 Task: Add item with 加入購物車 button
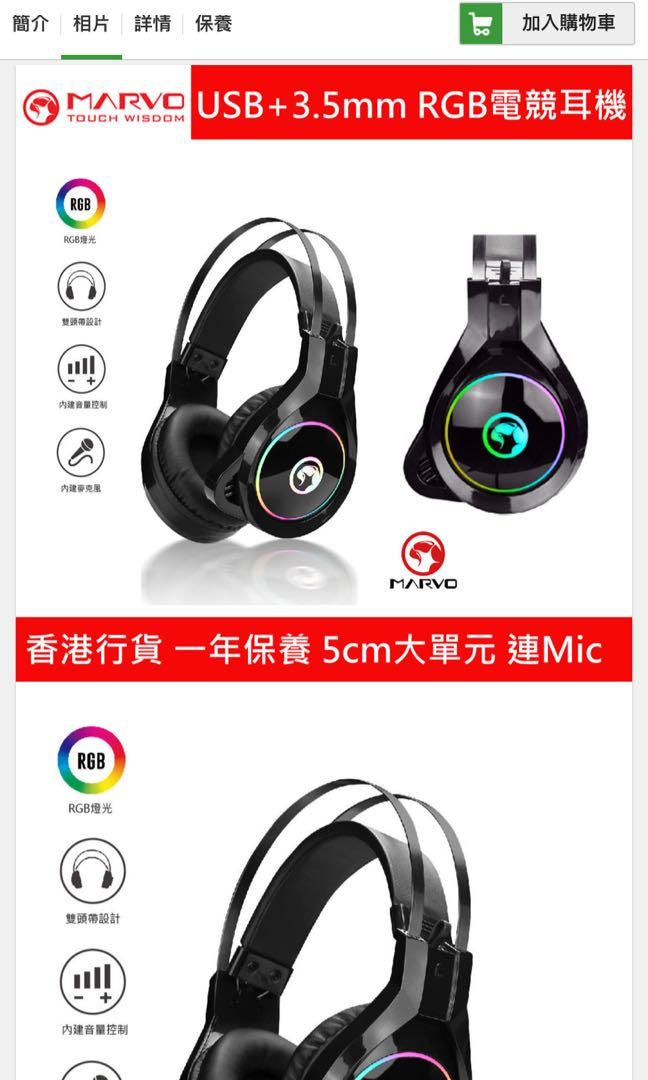547,24
